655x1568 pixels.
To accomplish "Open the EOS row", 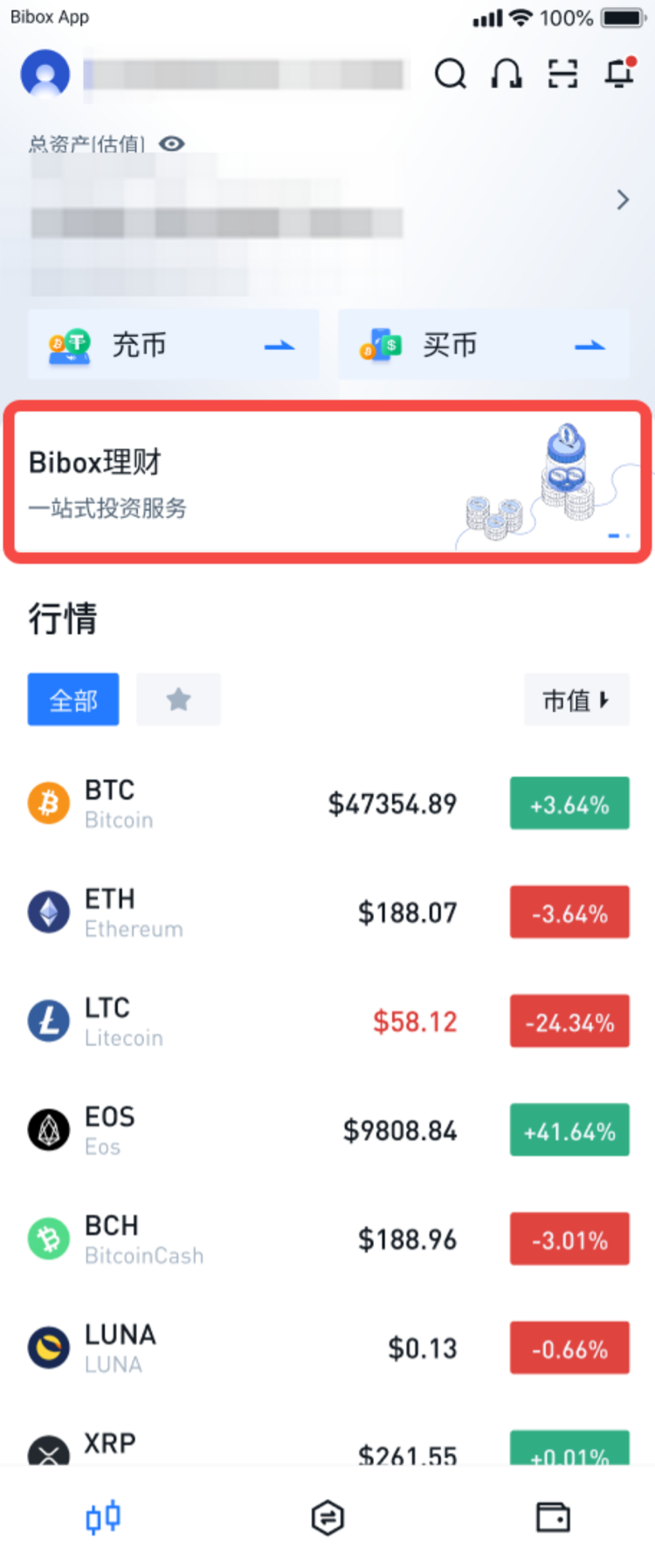I will pyautogui.click(x=327, y=1130).
